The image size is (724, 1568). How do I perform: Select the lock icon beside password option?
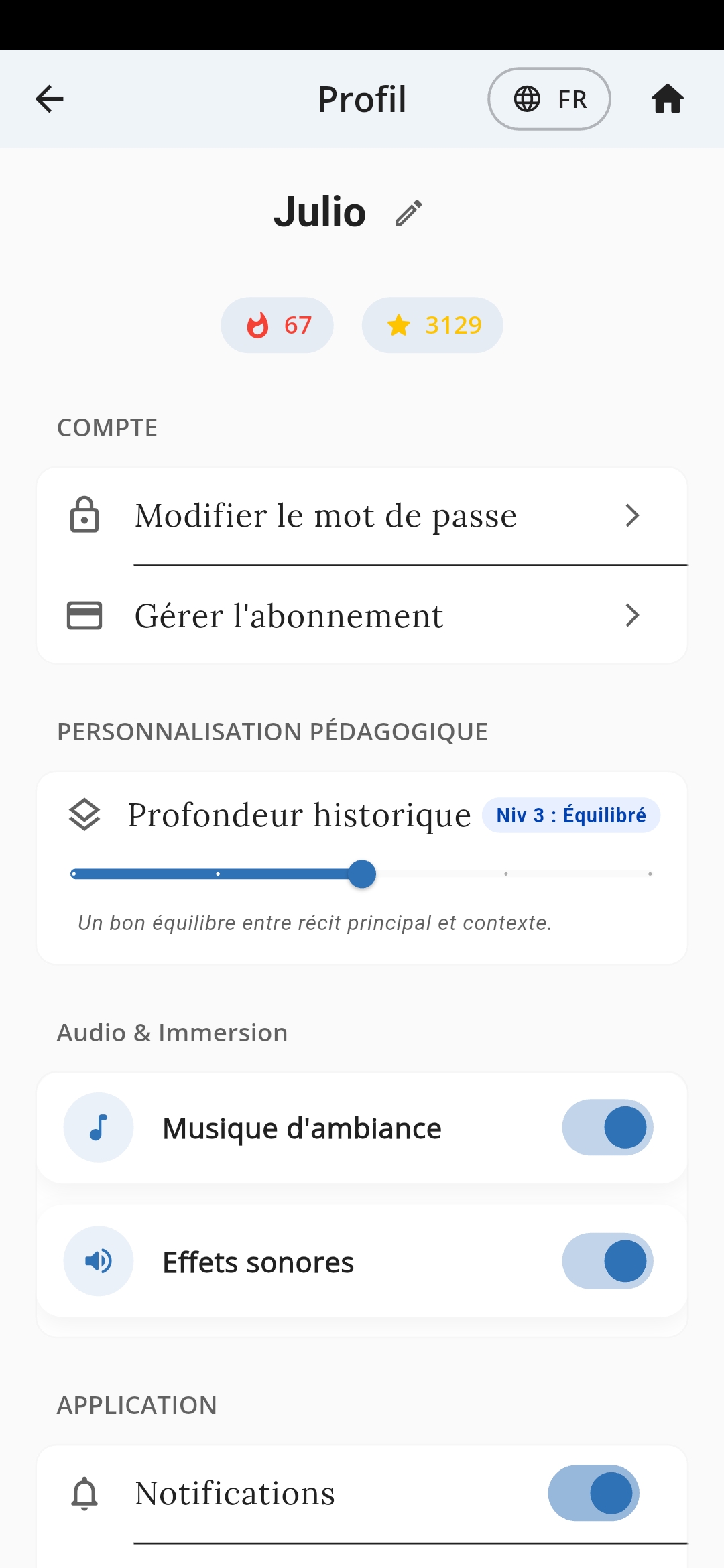pyautogui.click(x=84, y=515)
